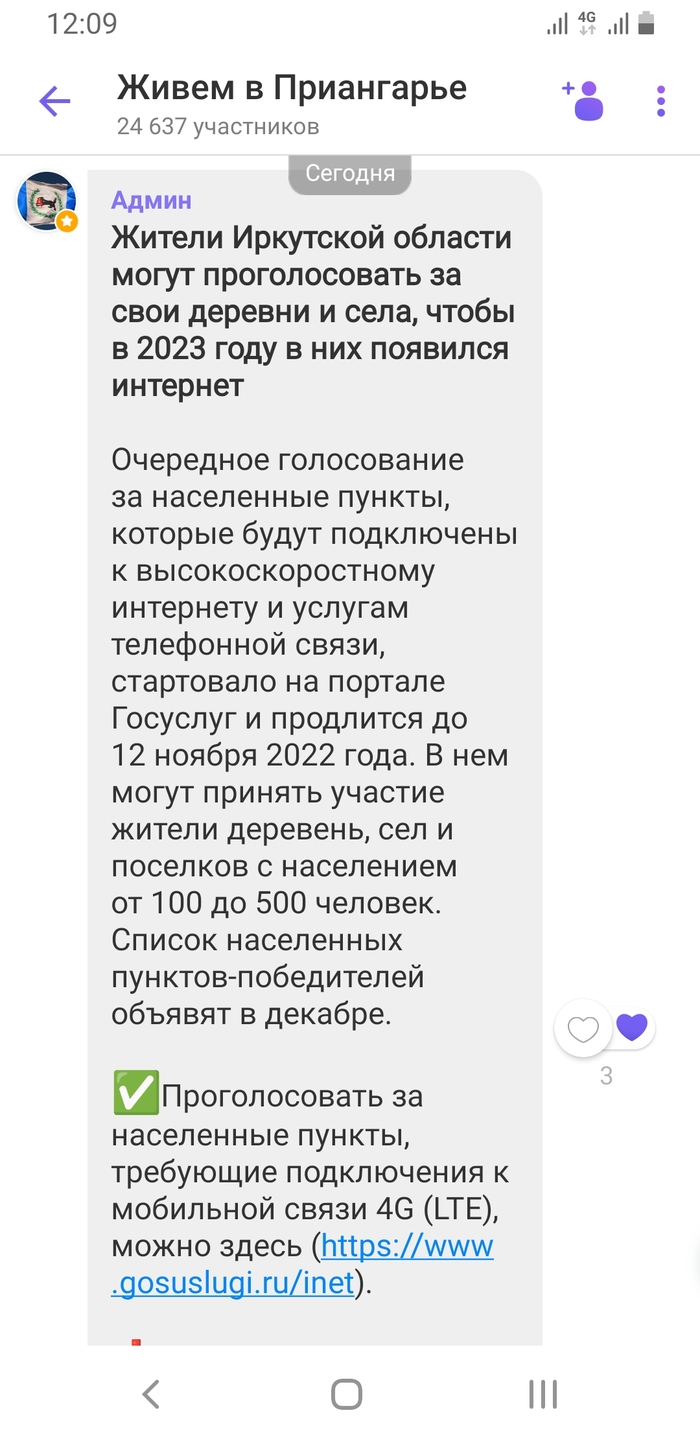The width and height of the screenshot is (700, 1439).
Task: Open the gosuslugi.ru/inet link
Action: click(x=302, y=1265)
